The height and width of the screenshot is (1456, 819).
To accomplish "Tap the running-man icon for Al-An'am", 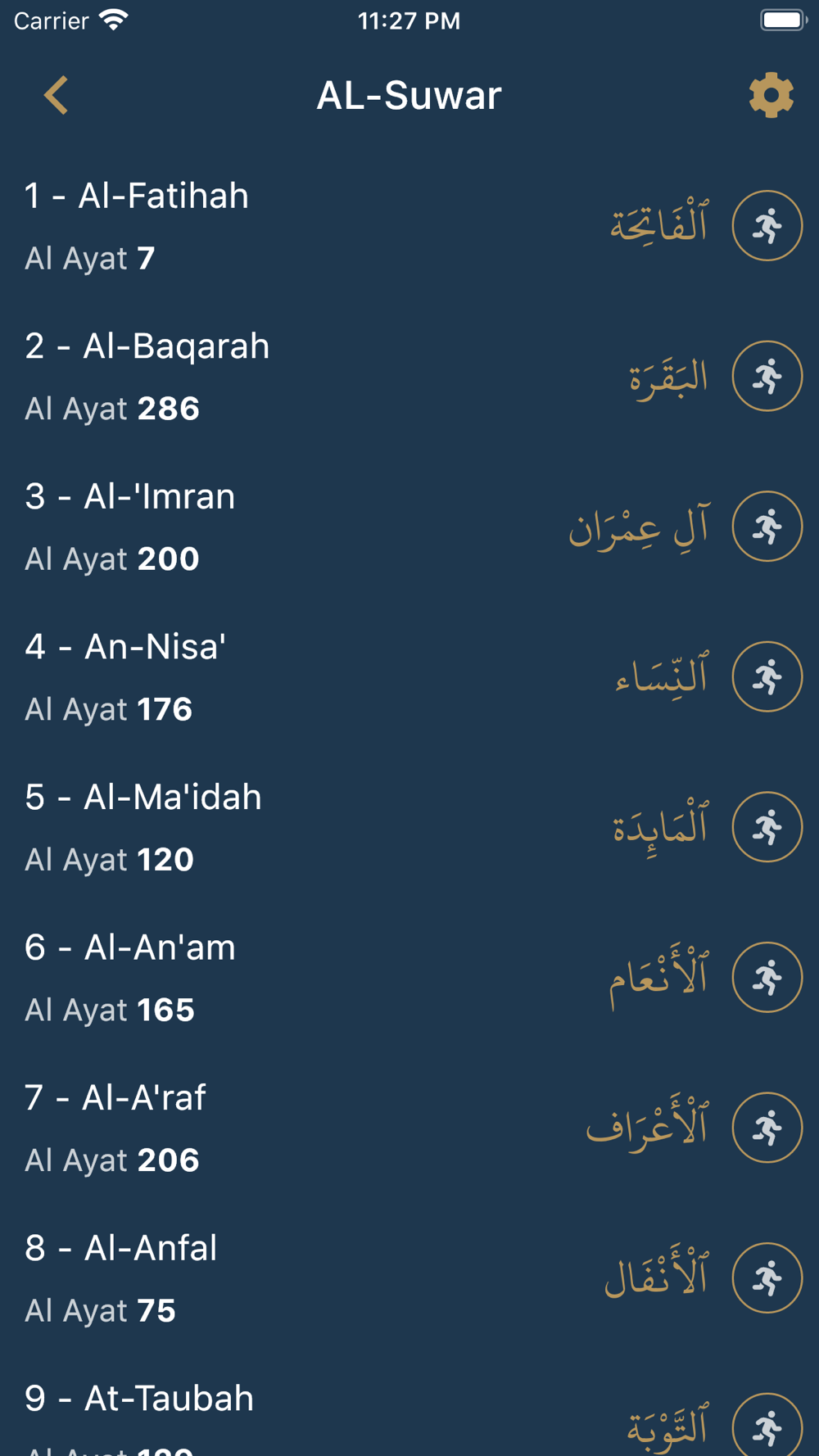I will (767, 977).
